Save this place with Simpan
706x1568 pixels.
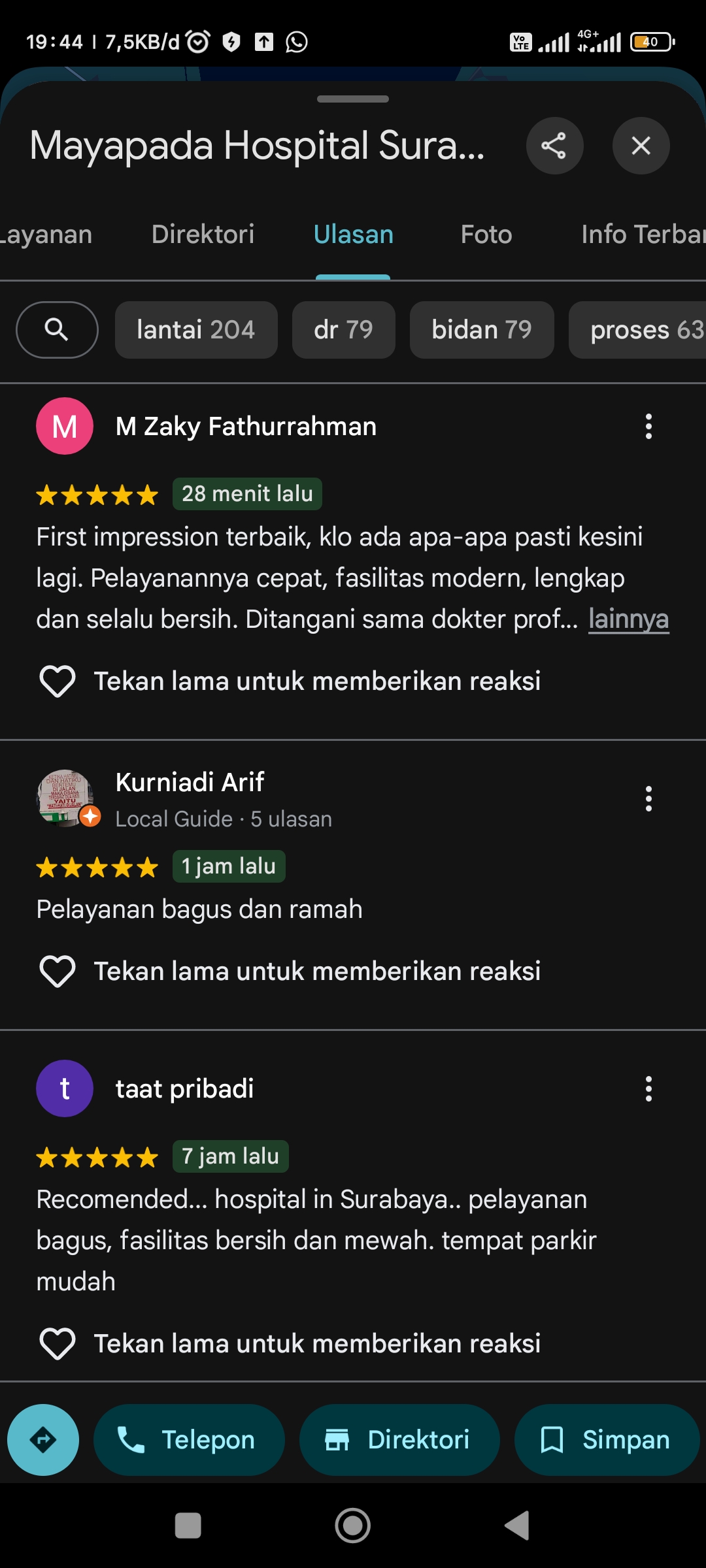point(607,1440)
